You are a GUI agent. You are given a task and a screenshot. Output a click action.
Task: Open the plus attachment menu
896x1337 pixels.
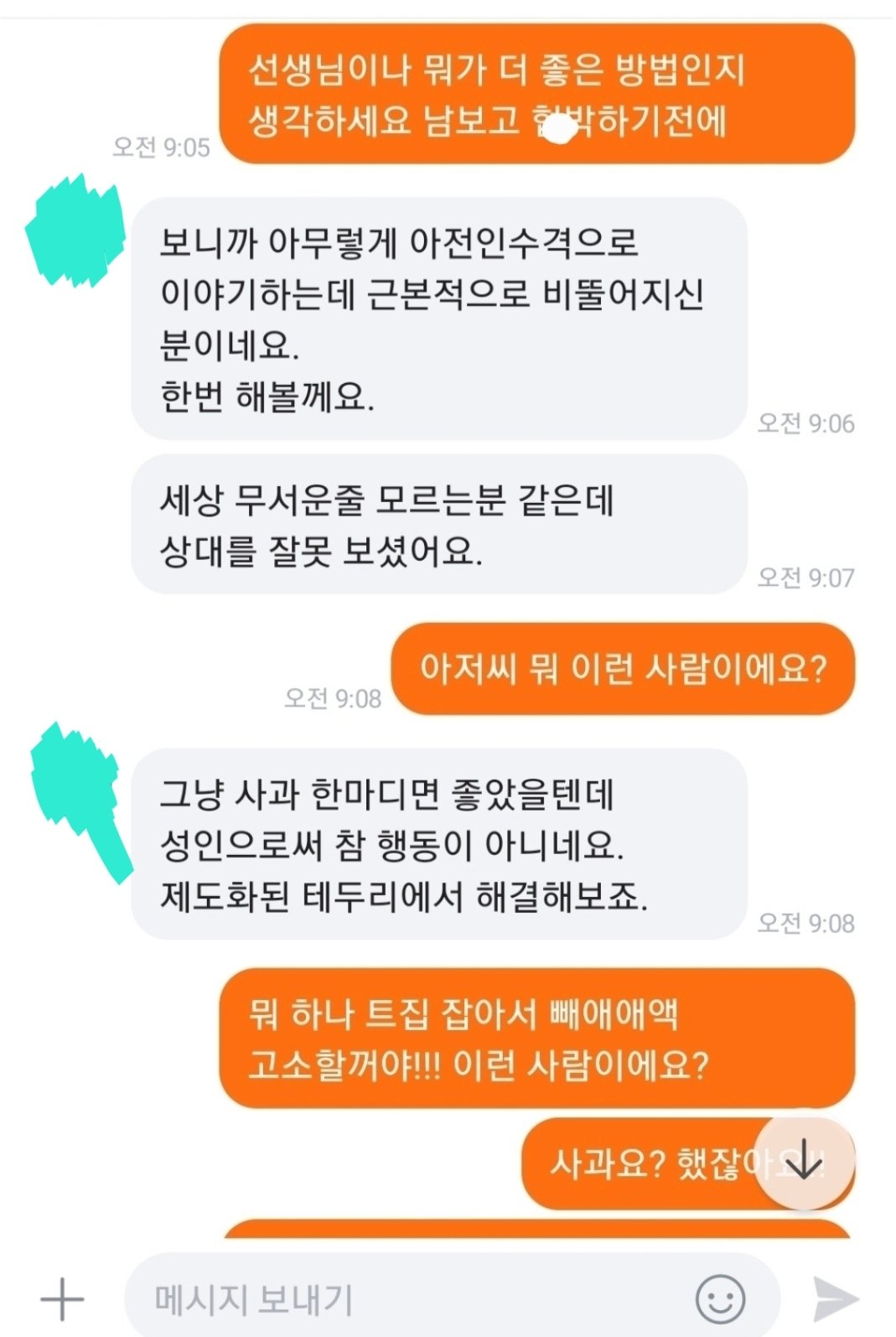[x=62, y=1299]
